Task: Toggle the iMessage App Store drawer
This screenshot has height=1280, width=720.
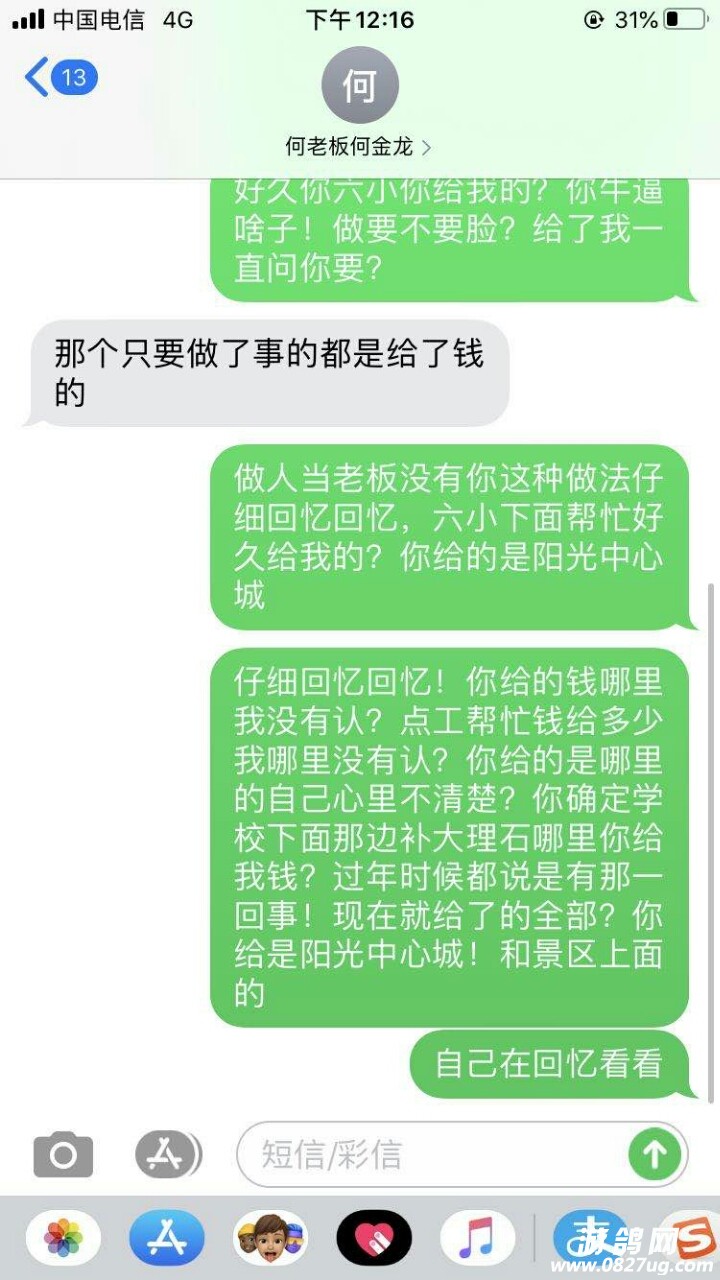Action: pyautogui.click(x=167, y=1155)
